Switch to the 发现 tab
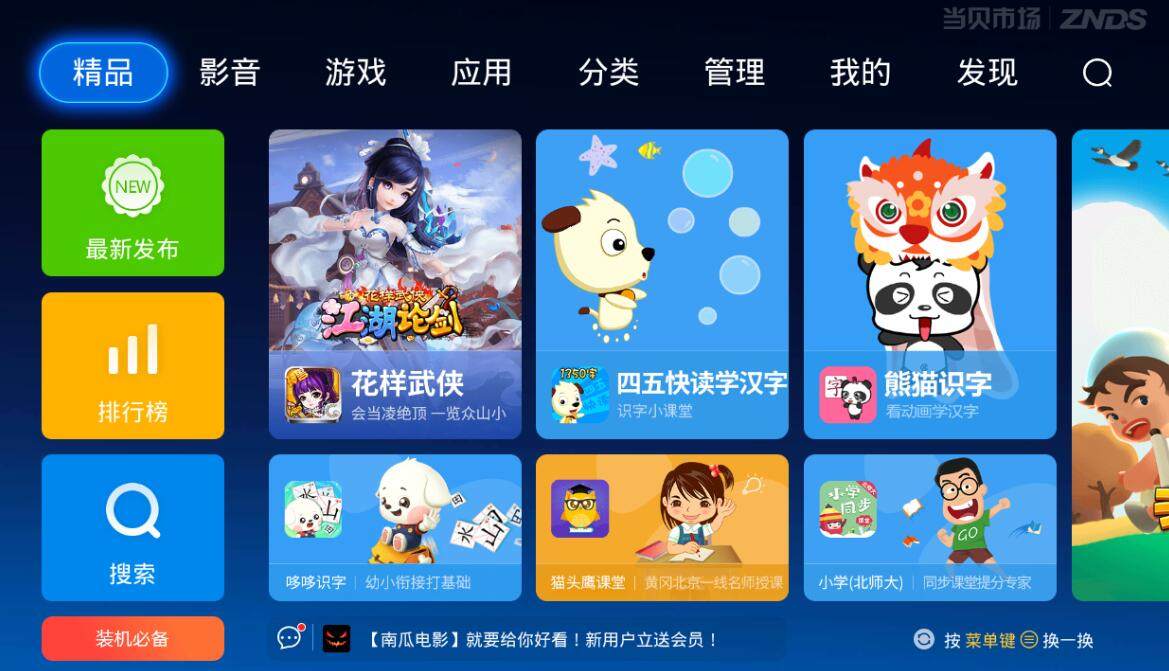Viewport: 1169px width, 671px height. [x=987, y=73]
